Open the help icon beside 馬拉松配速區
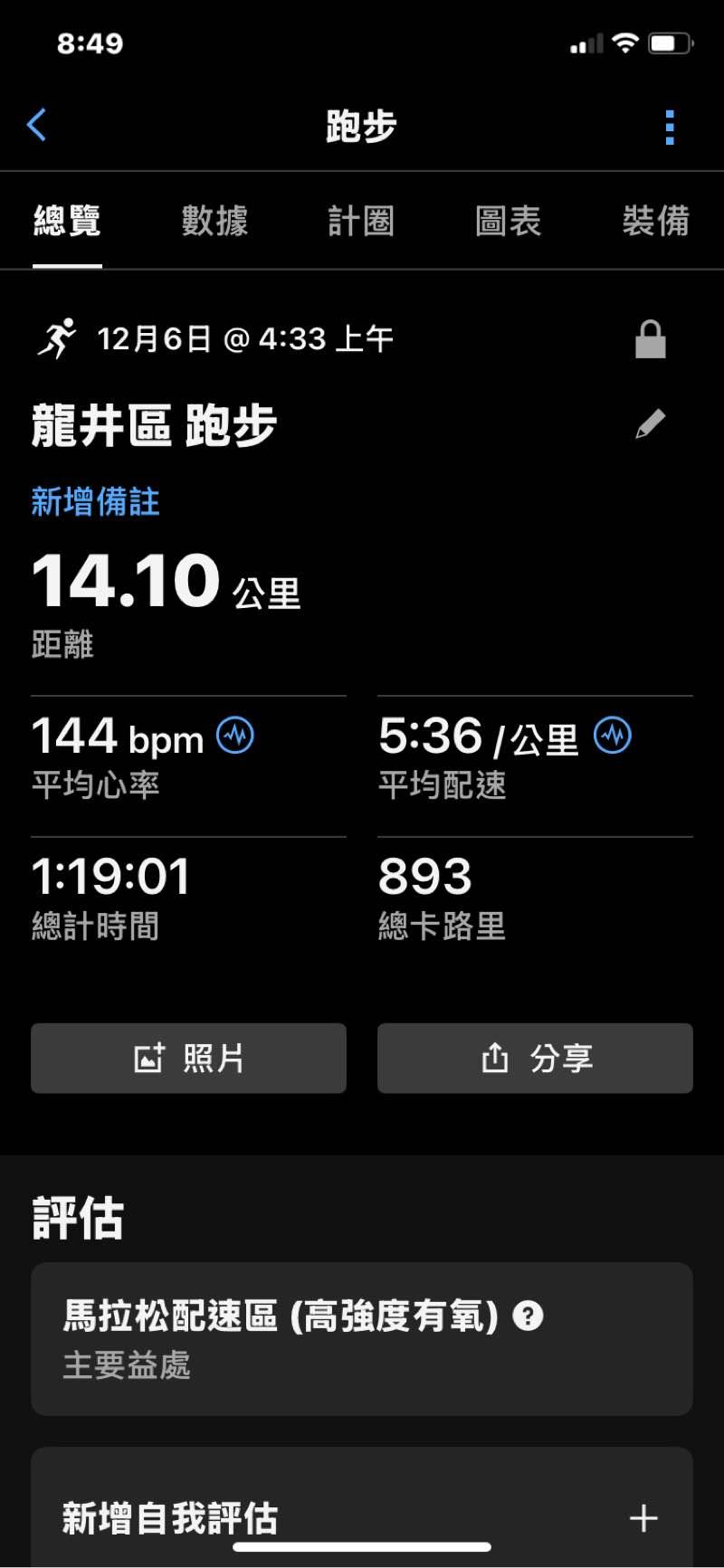The height and width of the screenshot is (1568, 724). [528, 1316]
